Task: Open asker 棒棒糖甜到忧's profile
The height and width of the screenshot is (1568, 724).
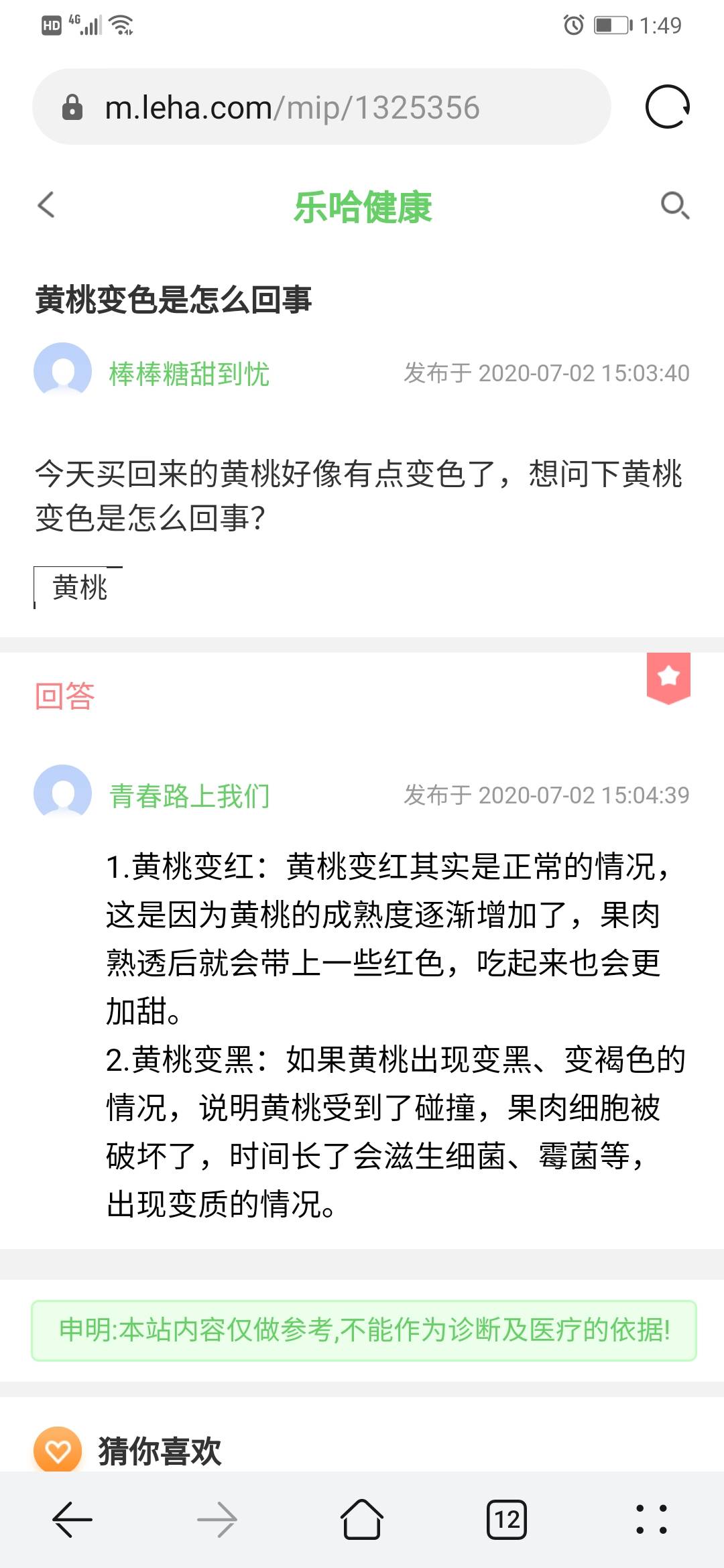Action: coord(189,374)
